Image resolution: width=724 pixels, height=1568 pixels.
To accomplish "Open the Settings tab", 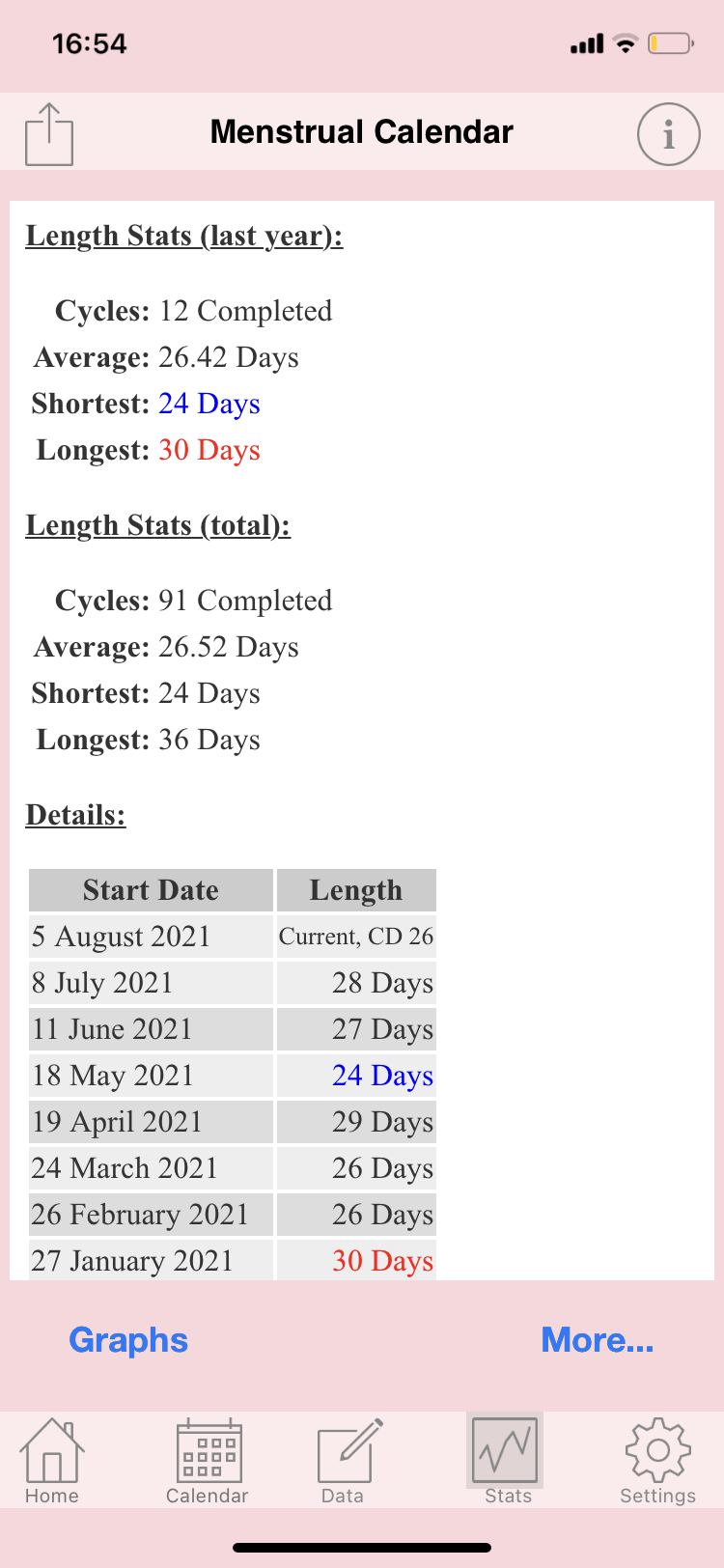I will point(657,1460).
